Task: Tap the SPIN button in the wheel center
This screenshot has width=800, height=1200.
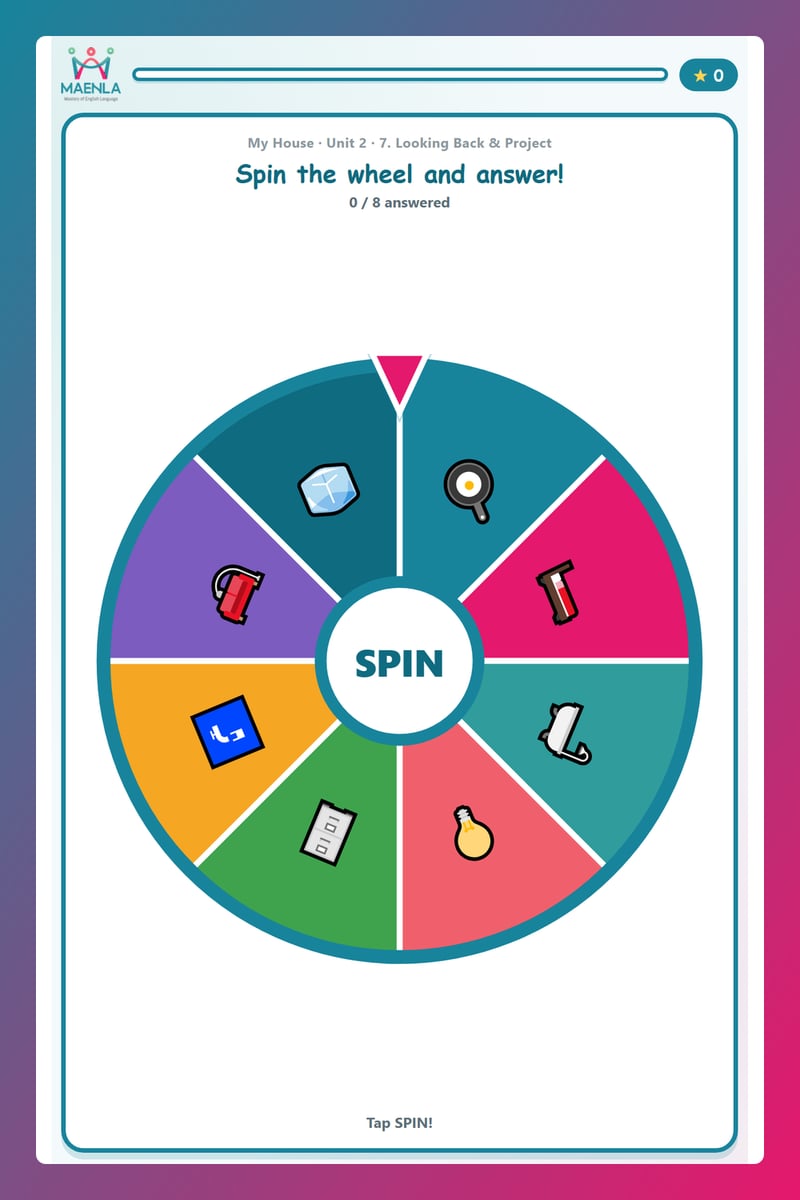Action: pos(400,661)
